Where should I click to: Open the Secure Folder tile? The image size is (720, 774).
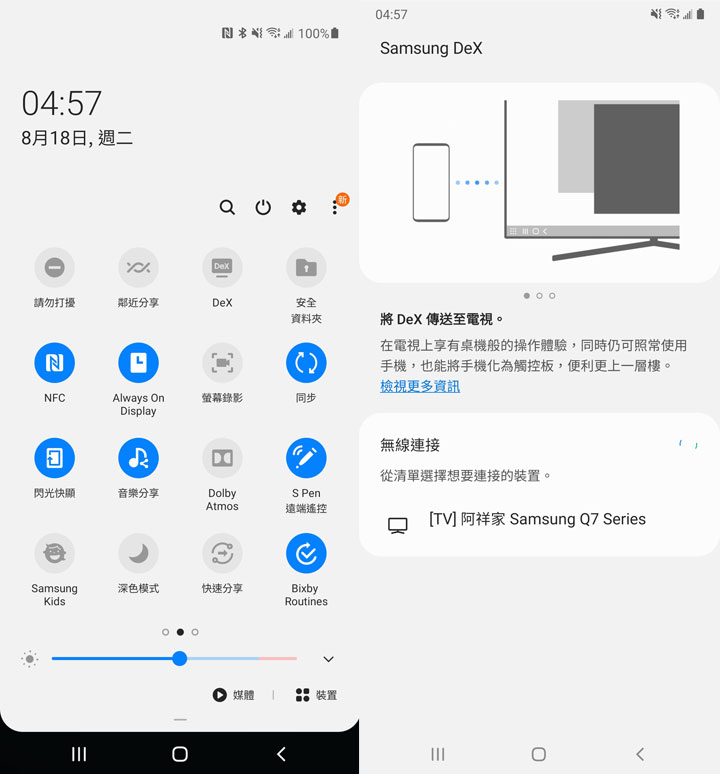click(305, 267)
